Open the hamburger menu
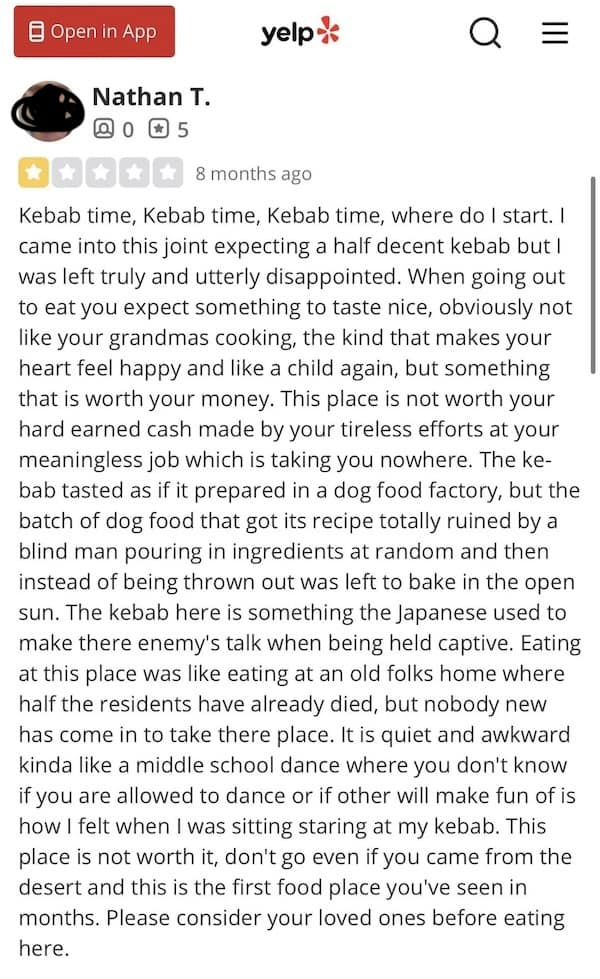 pos(555,33)
